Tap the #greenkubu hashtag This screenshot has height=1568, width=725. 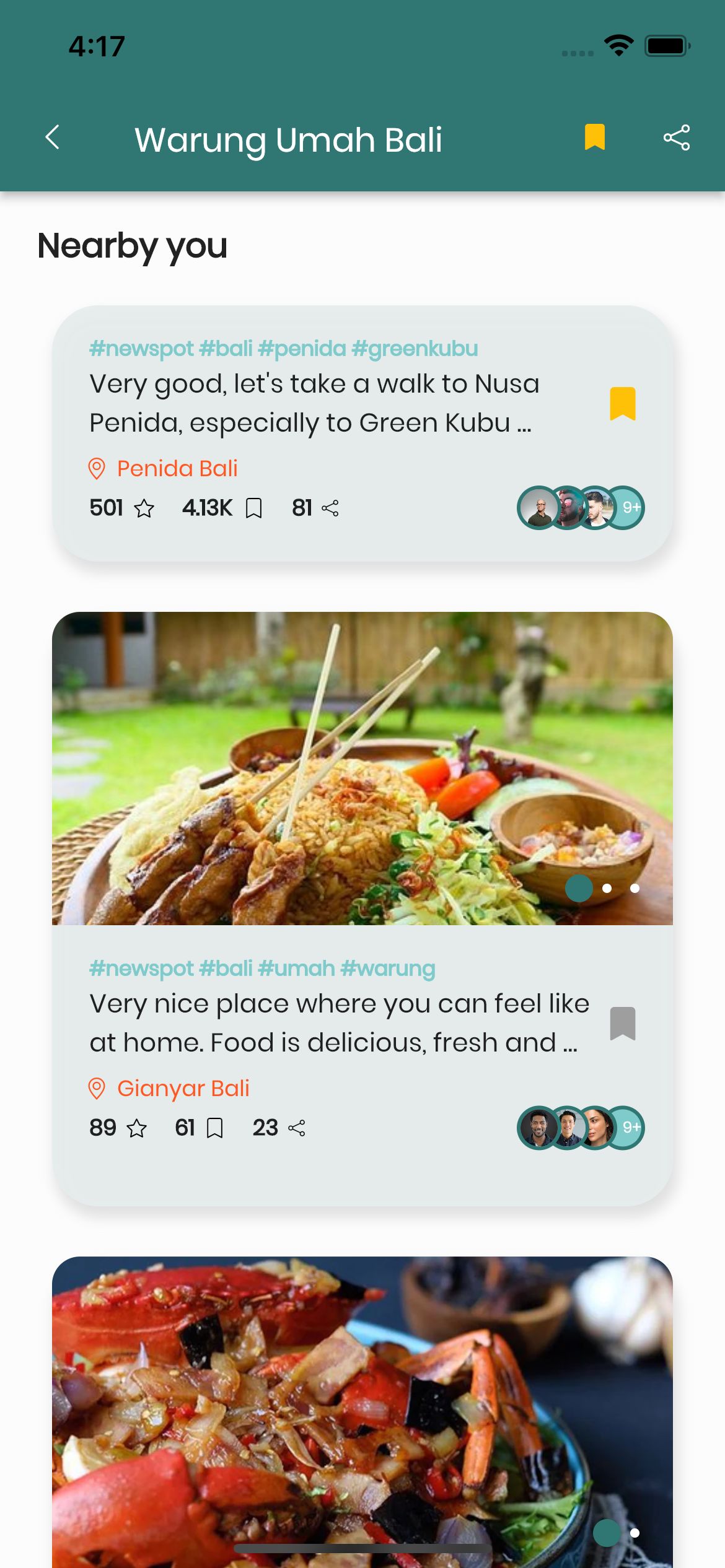point(415,349)
